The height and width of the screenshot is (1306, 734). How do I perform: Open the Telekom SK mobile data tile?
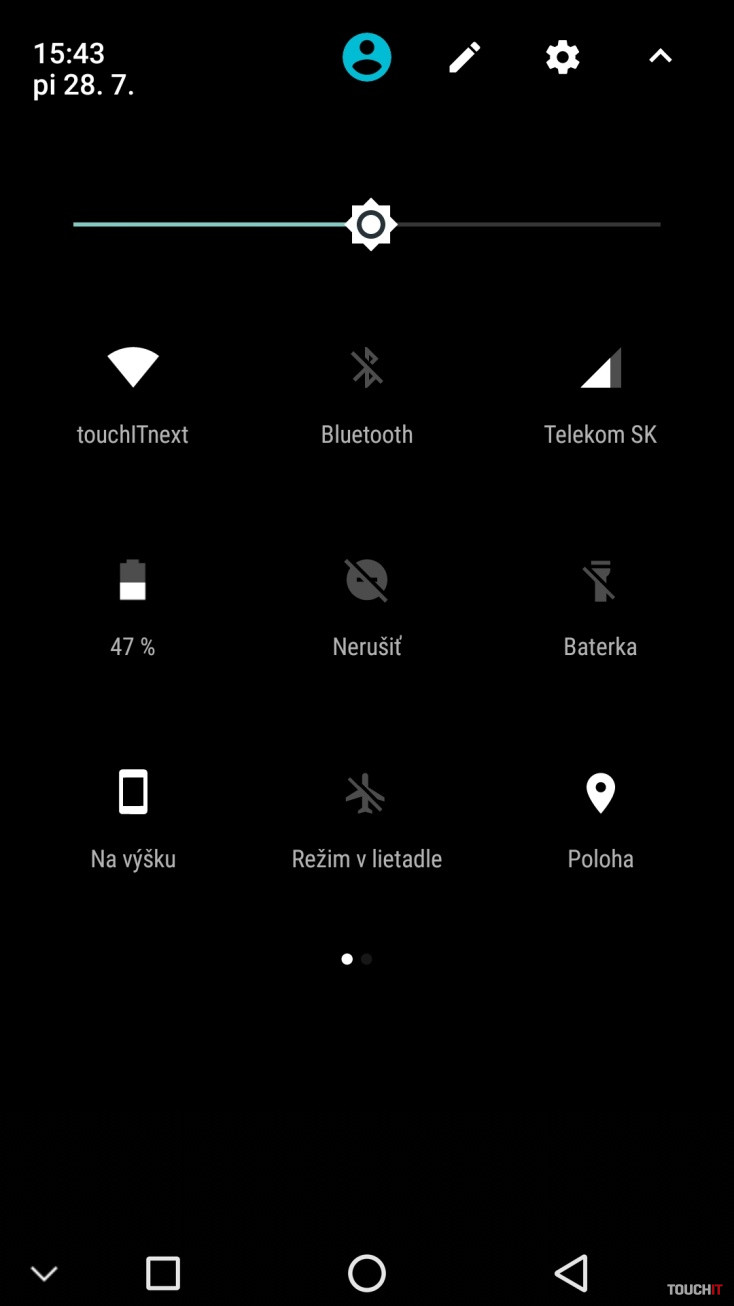tap(600, 368)
